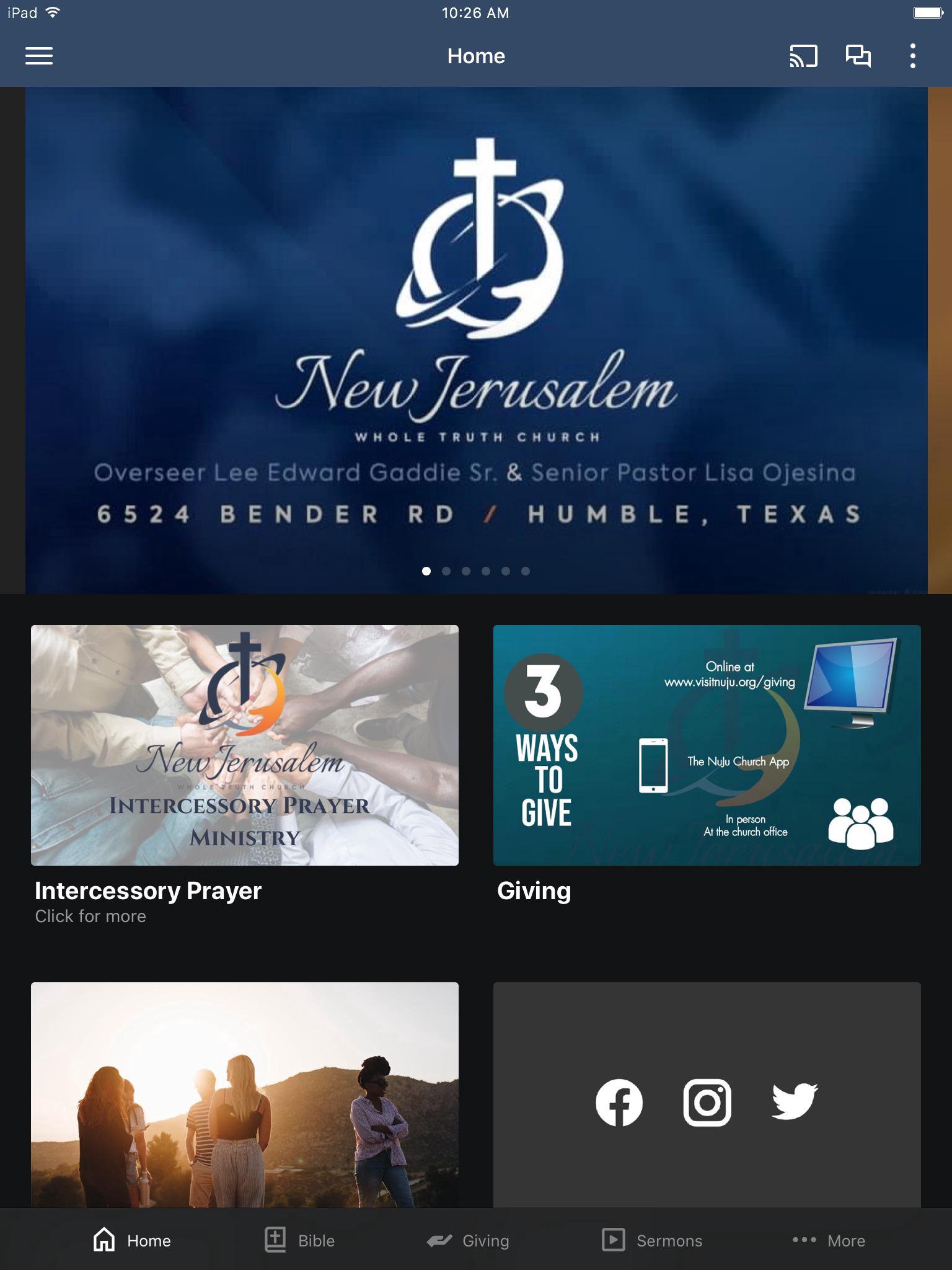952x1270 pixels.
Task: Switch to the Bible tab
Action: 300,1240
